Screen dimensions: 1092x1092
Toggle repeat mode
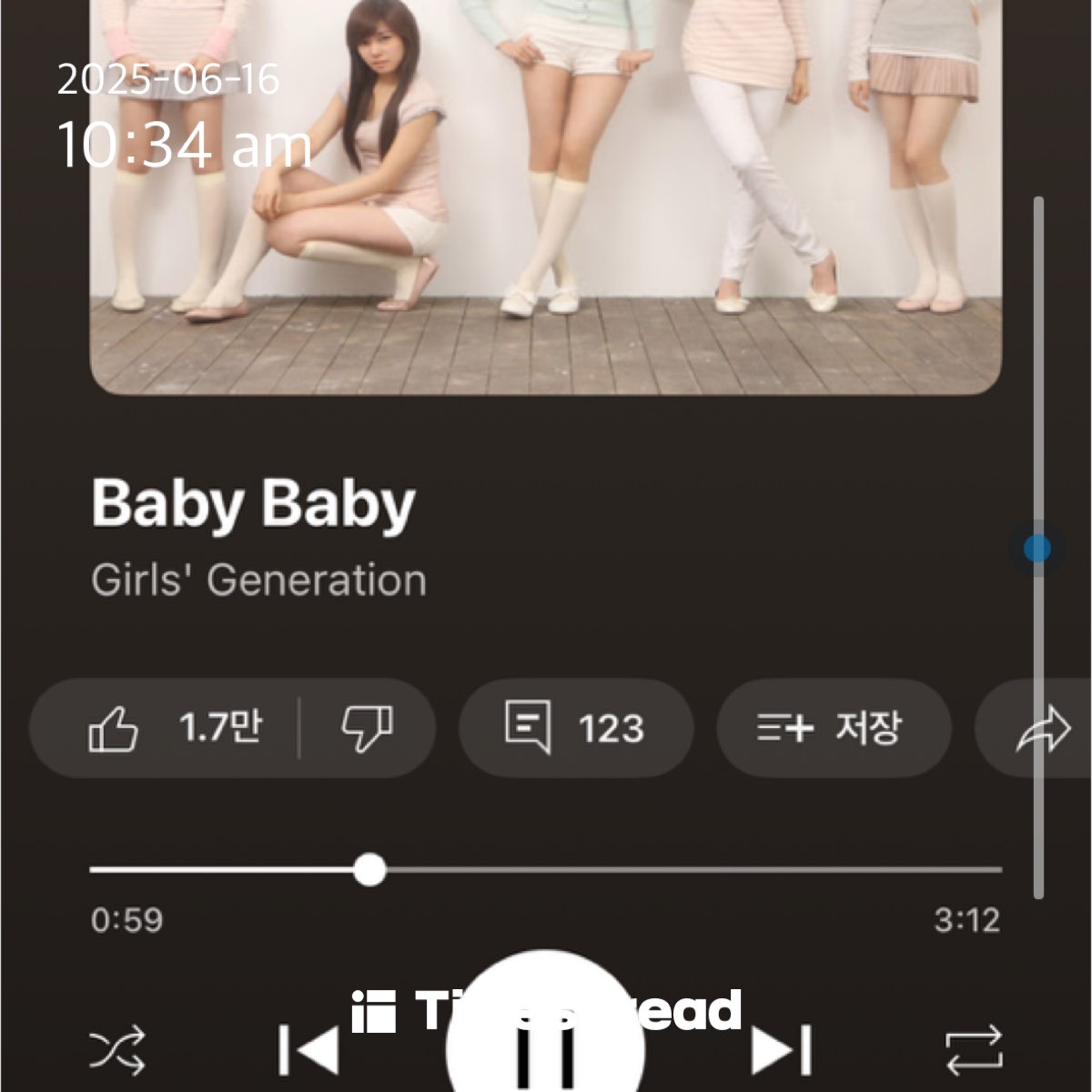coord(974,1051)
